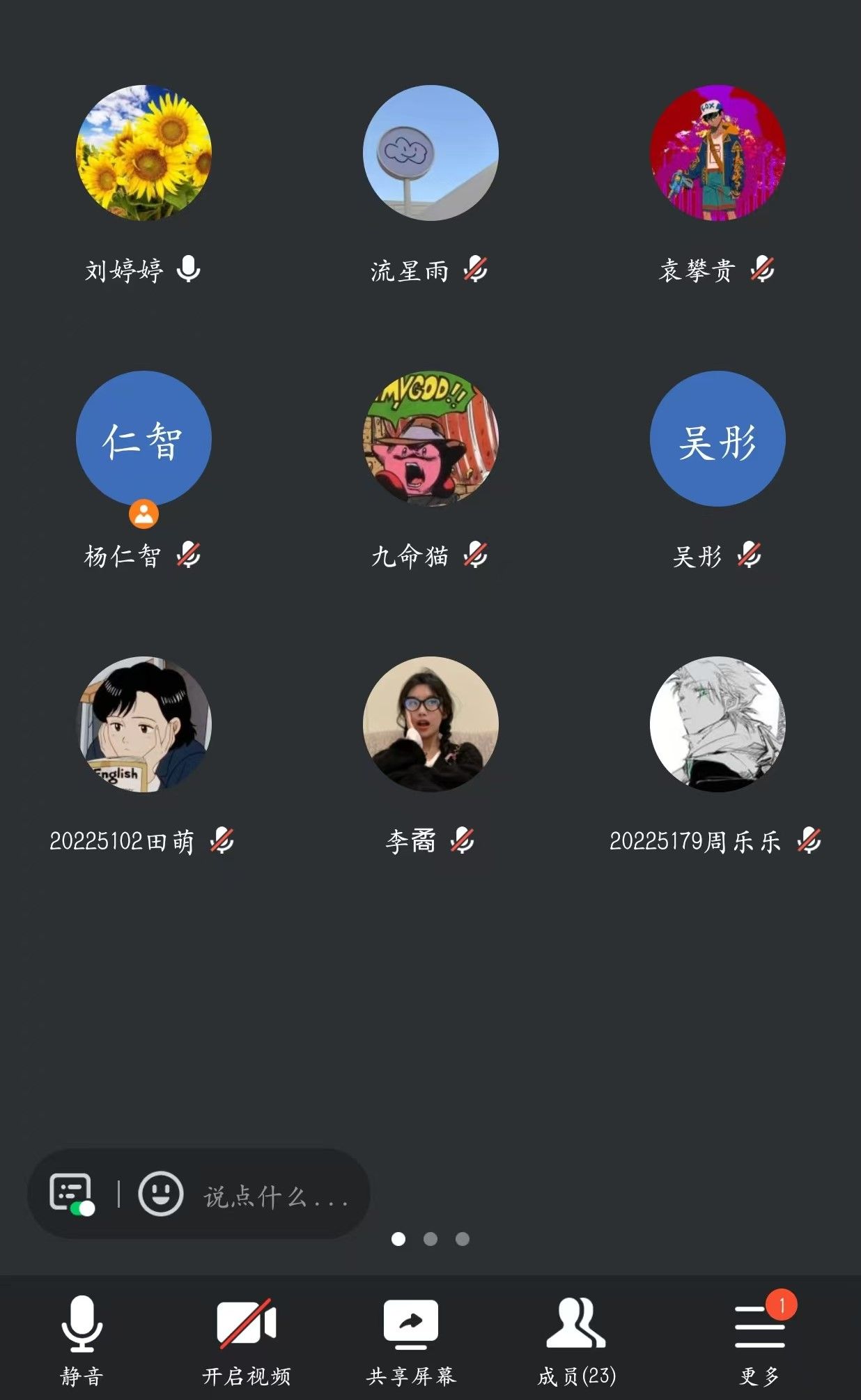The image size is (861, 1400).
Task: Toggle the chat bubble display icon
Action: (72, 1194)
